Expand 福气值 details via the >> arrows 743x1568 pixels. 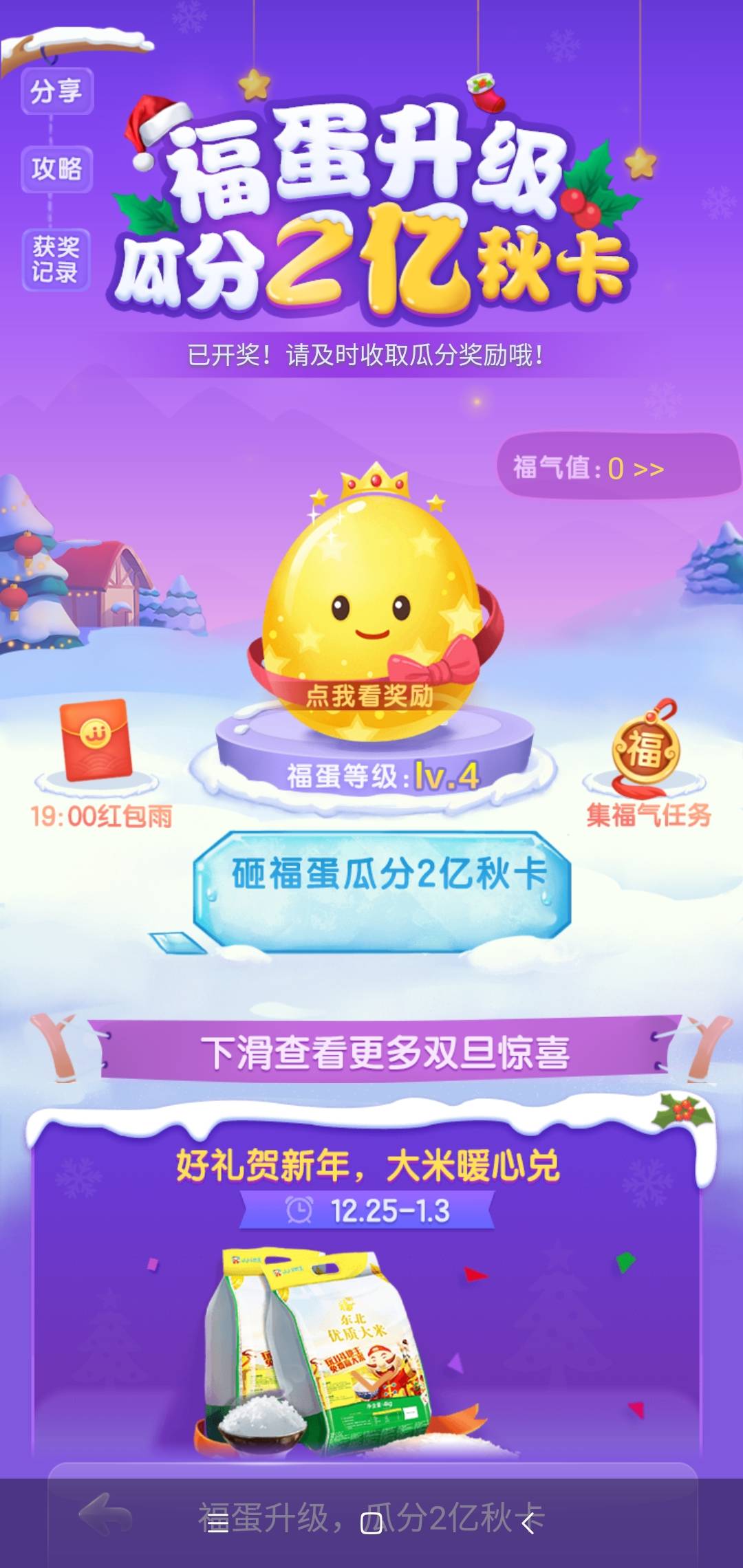(650, 470)
